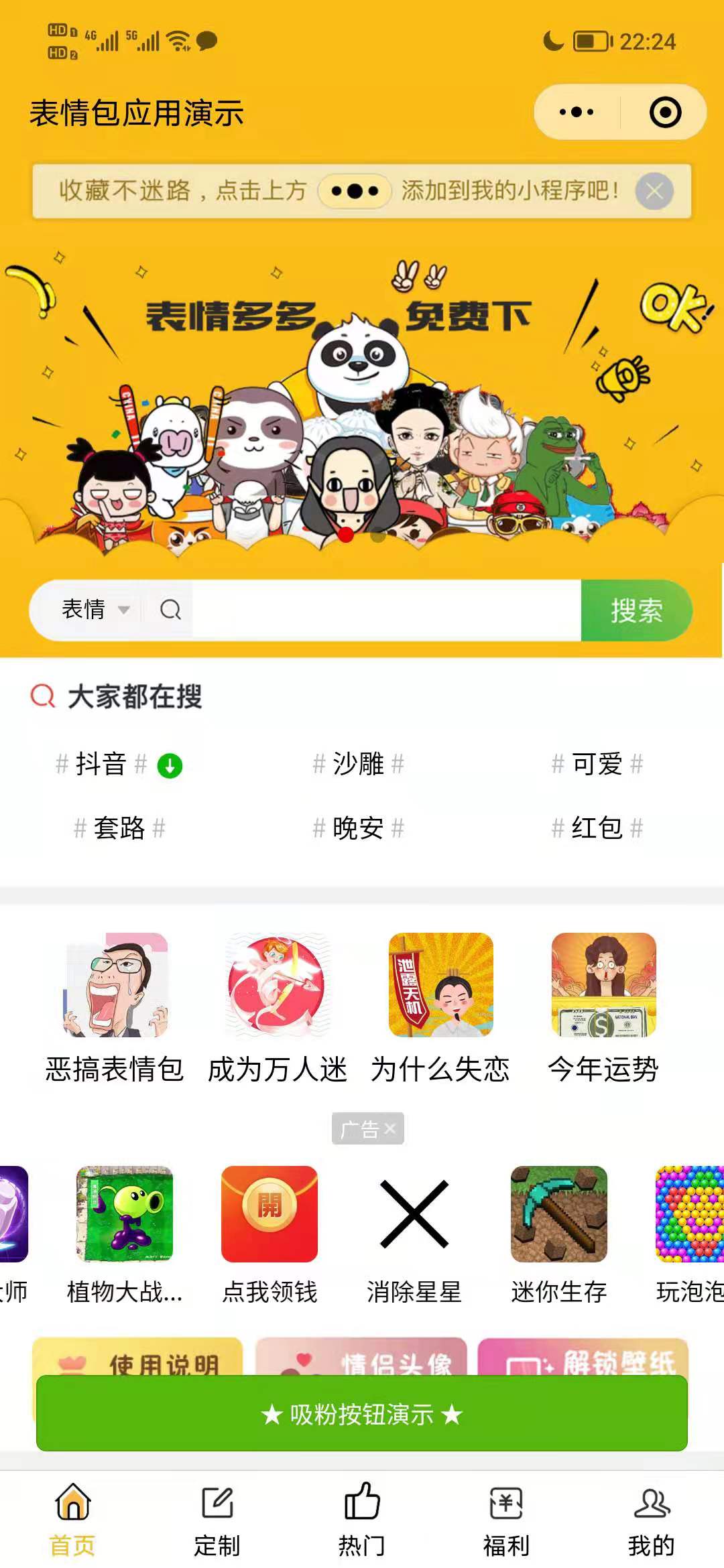The width and height of the screenshot is (724, 1568).
Task: Close the 广告 ad label
Action: (389, 1129)
